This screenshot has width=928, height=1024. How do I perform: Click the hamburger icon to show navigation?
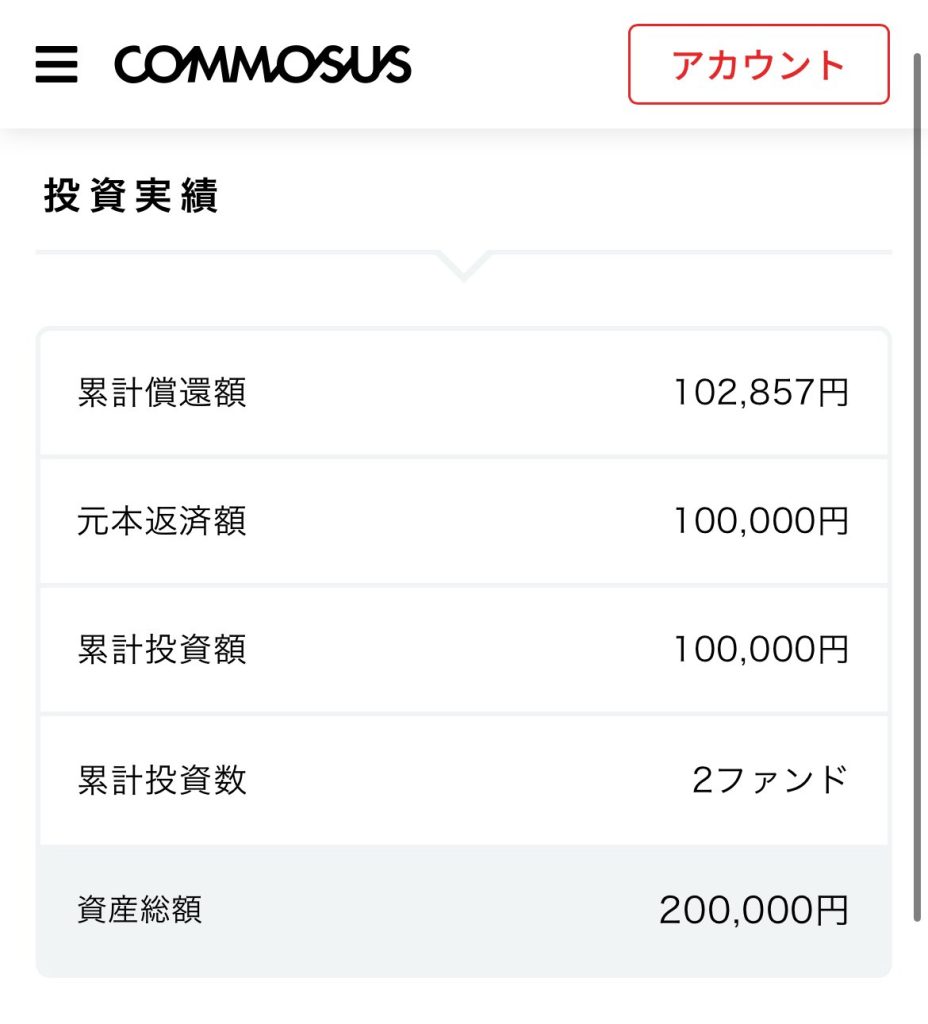[x=55, y=65]
